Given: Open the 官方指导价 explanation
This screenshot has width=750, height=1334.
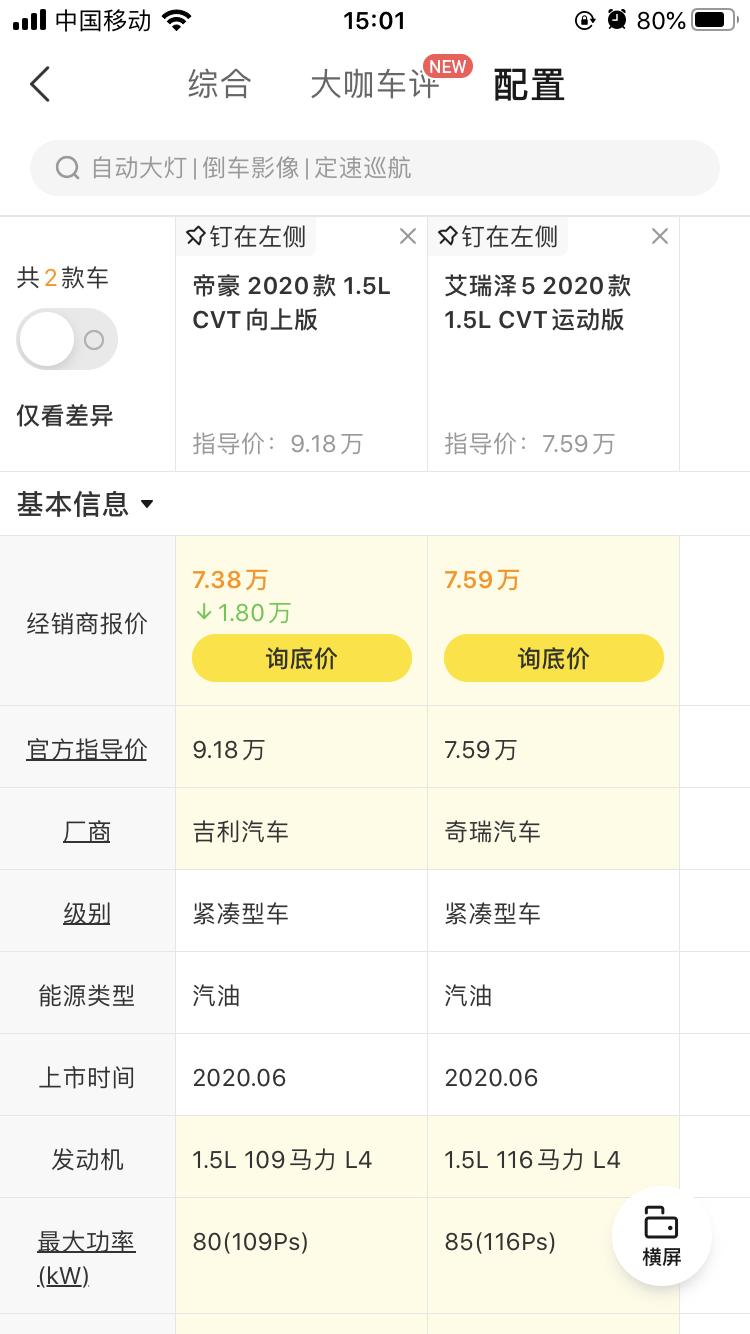Looking at the screenshot, I should (87, 749).
